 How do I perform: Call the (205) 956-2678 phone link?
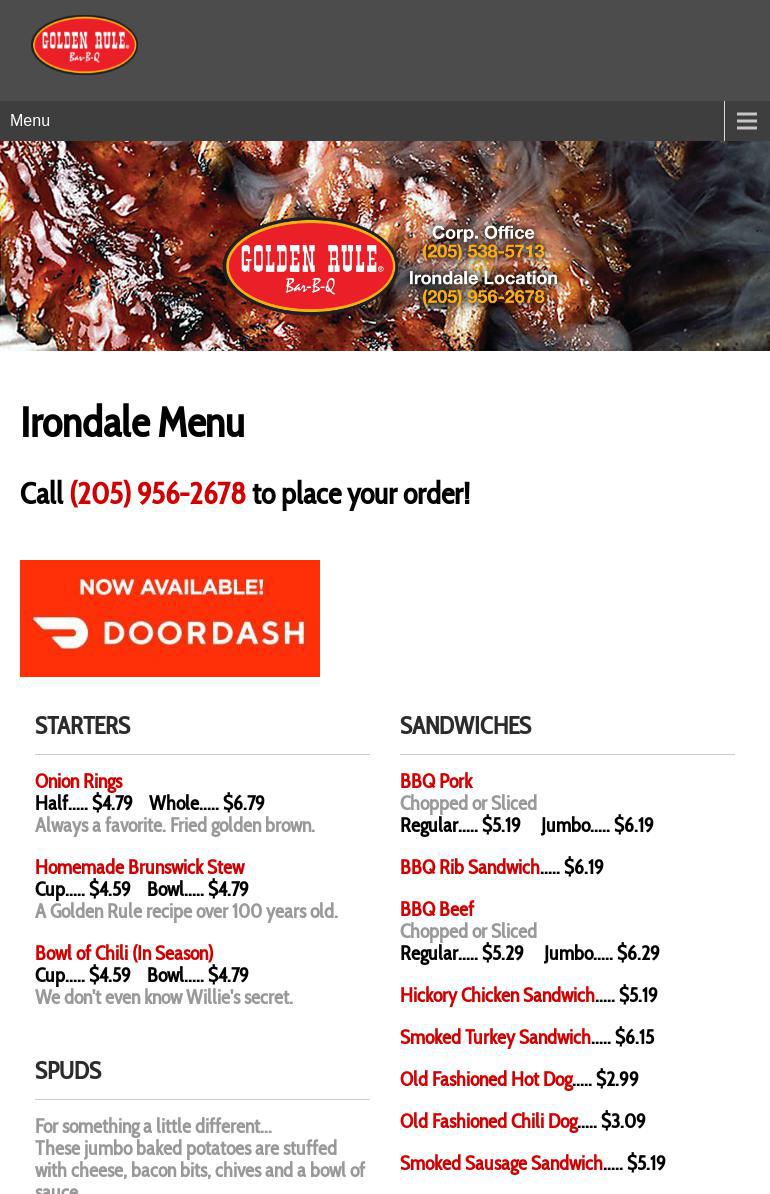coord(157,494)
